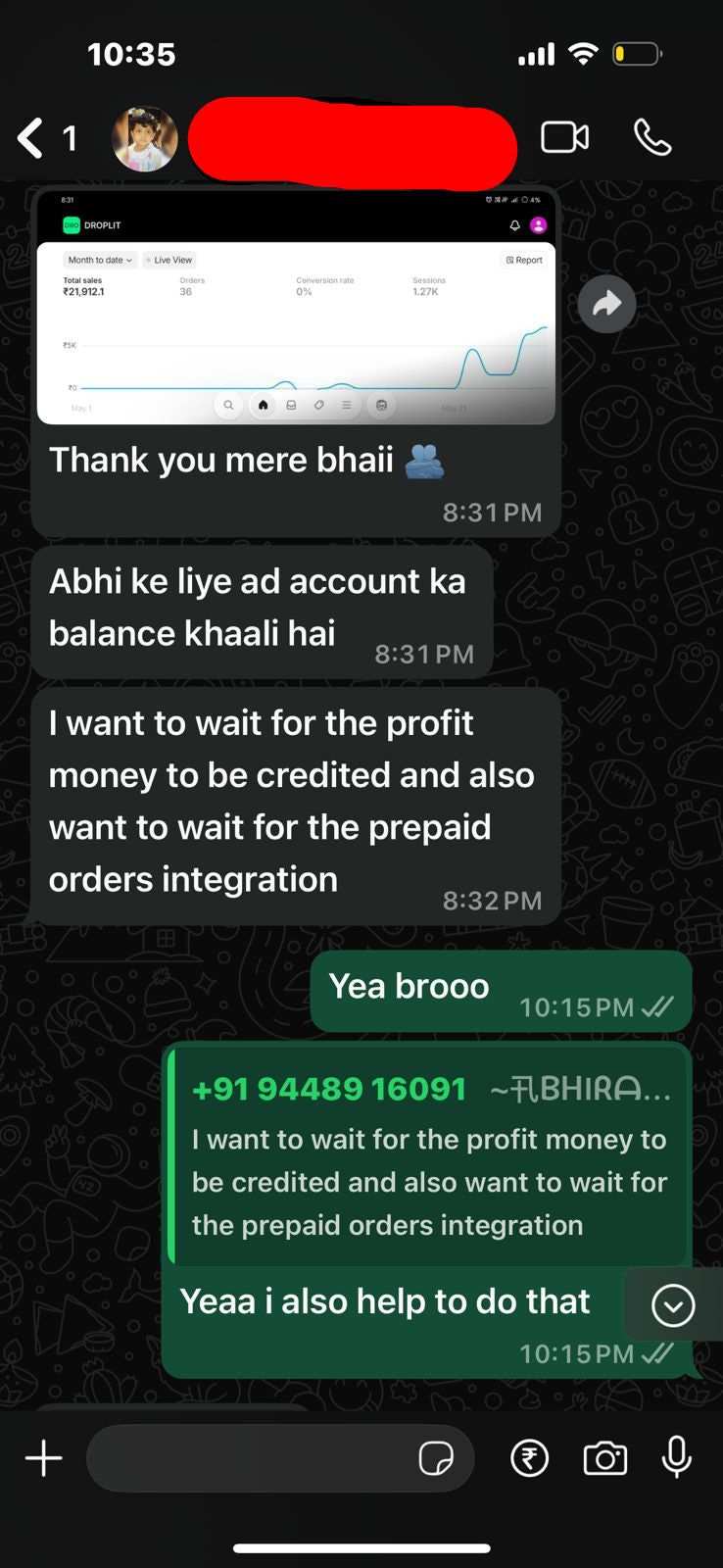
Task: Open the Droplit dashboard screenshot
Action: [296, 308]
